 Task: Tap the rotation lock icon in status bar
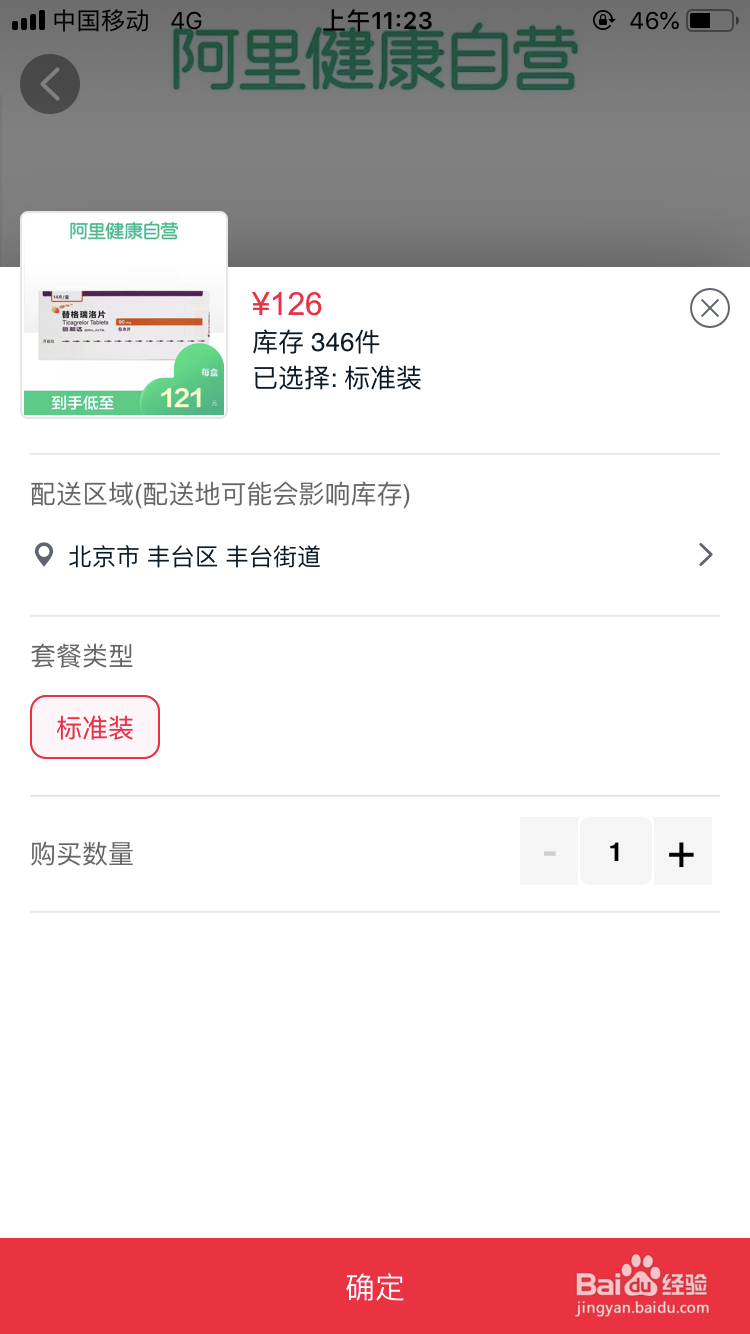coord(603,19)
